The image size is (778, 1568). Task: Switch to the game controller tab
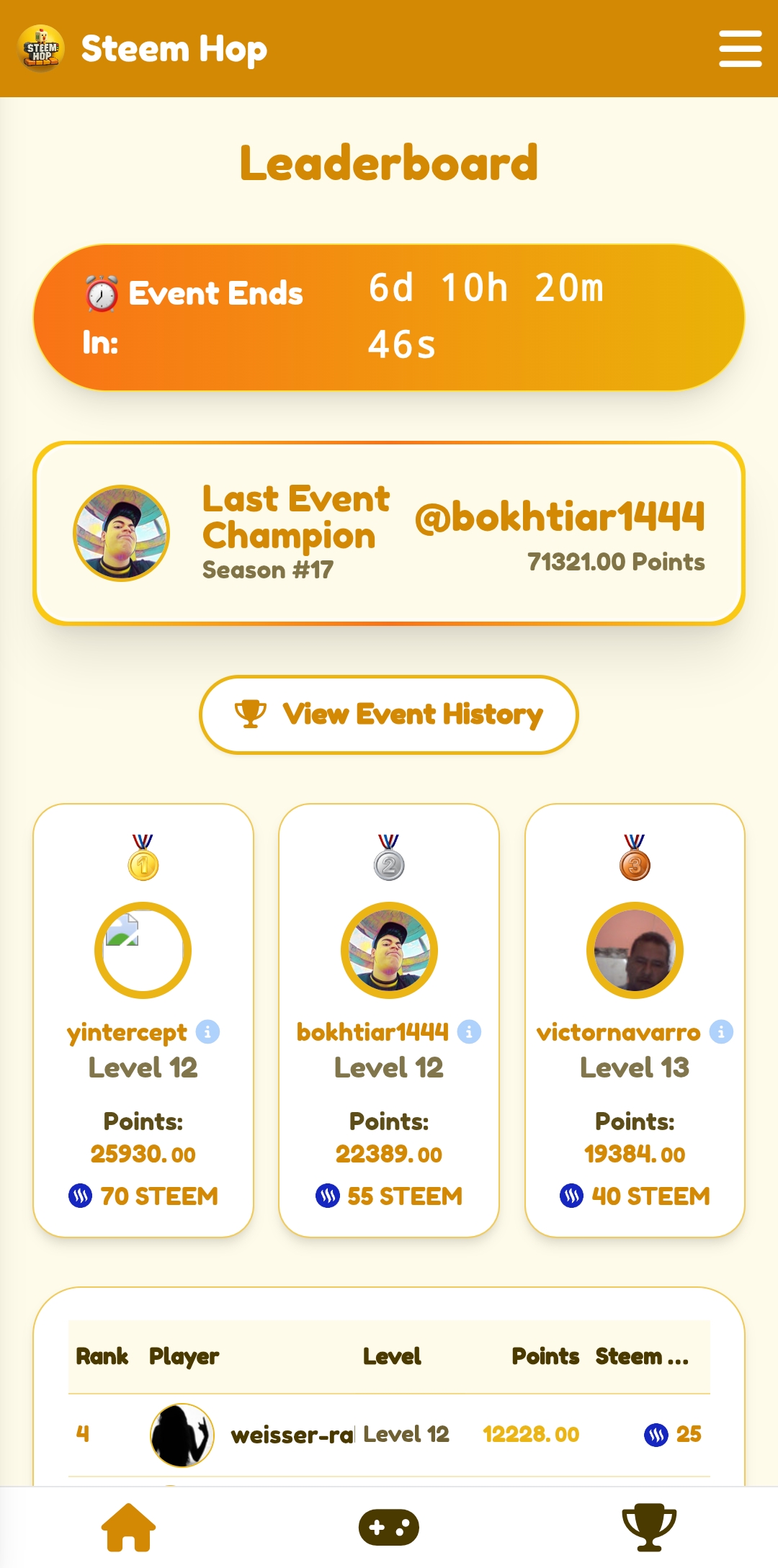(389, 1527)
